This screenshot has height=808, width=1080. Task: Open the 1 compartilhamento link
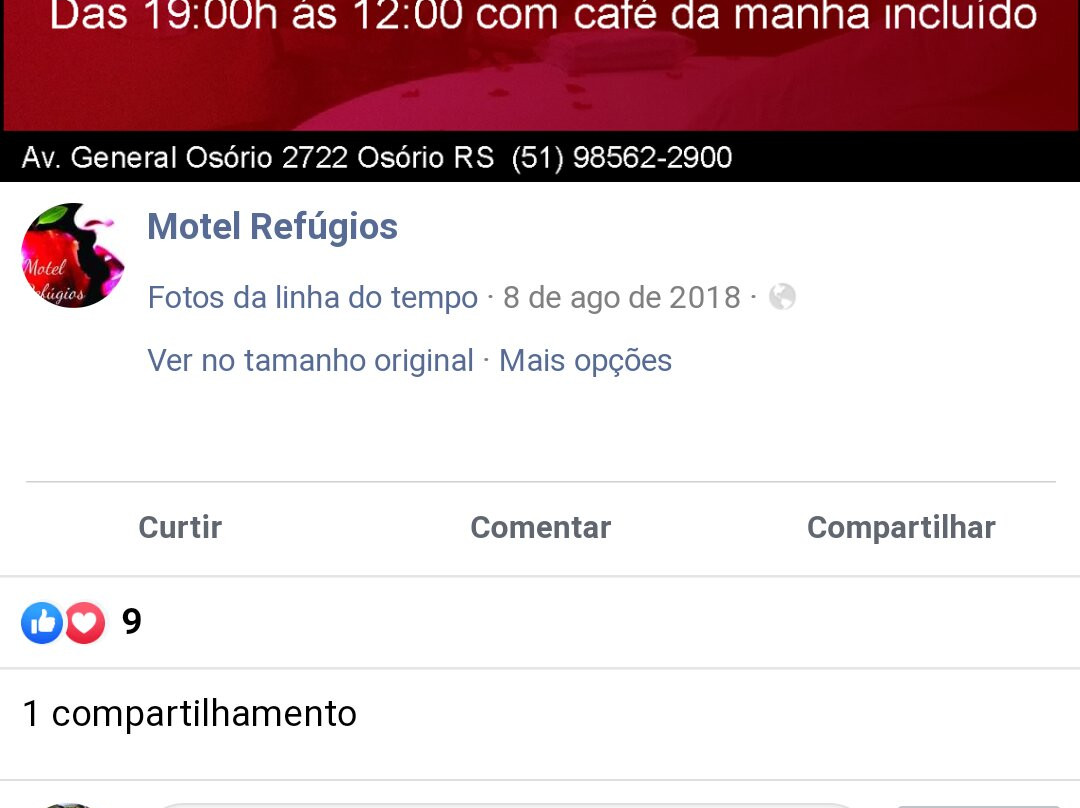pyautogui.click(x=189, y=714)
